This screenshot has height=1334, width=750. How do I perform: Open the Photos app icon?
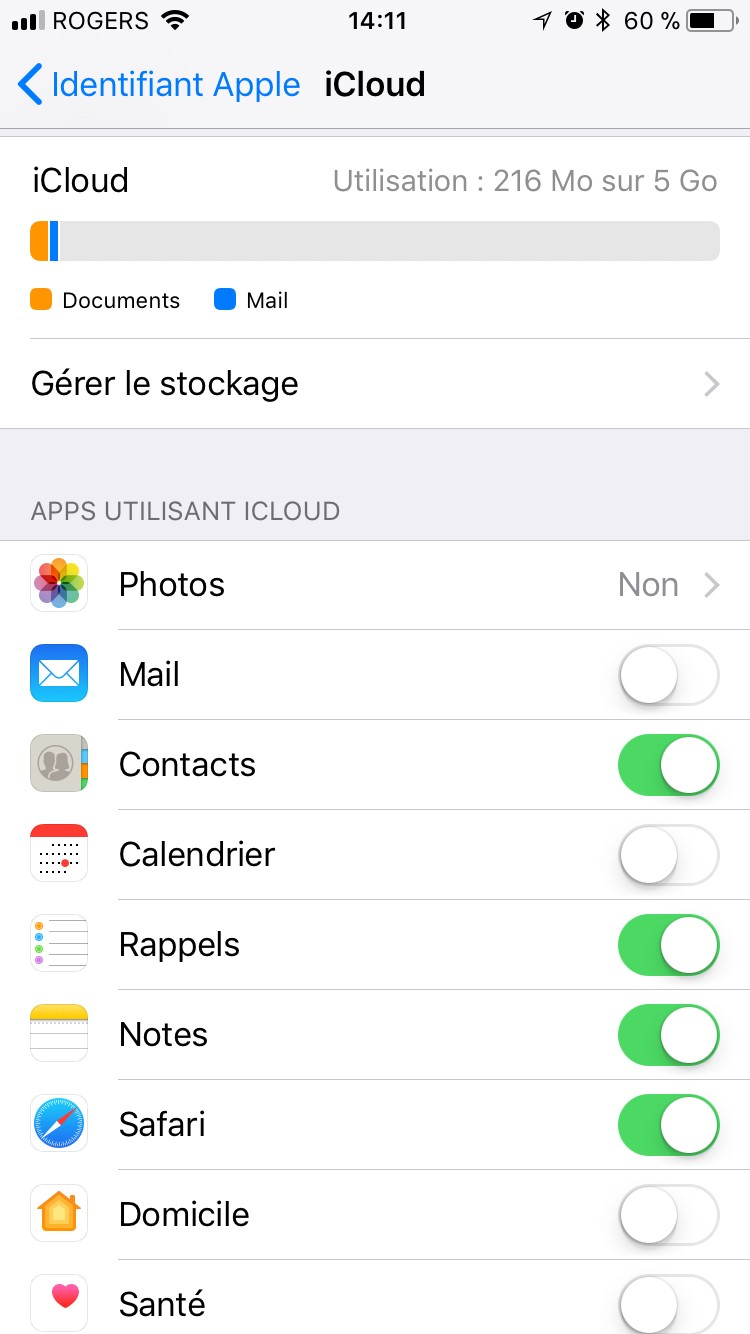point(58,584)
